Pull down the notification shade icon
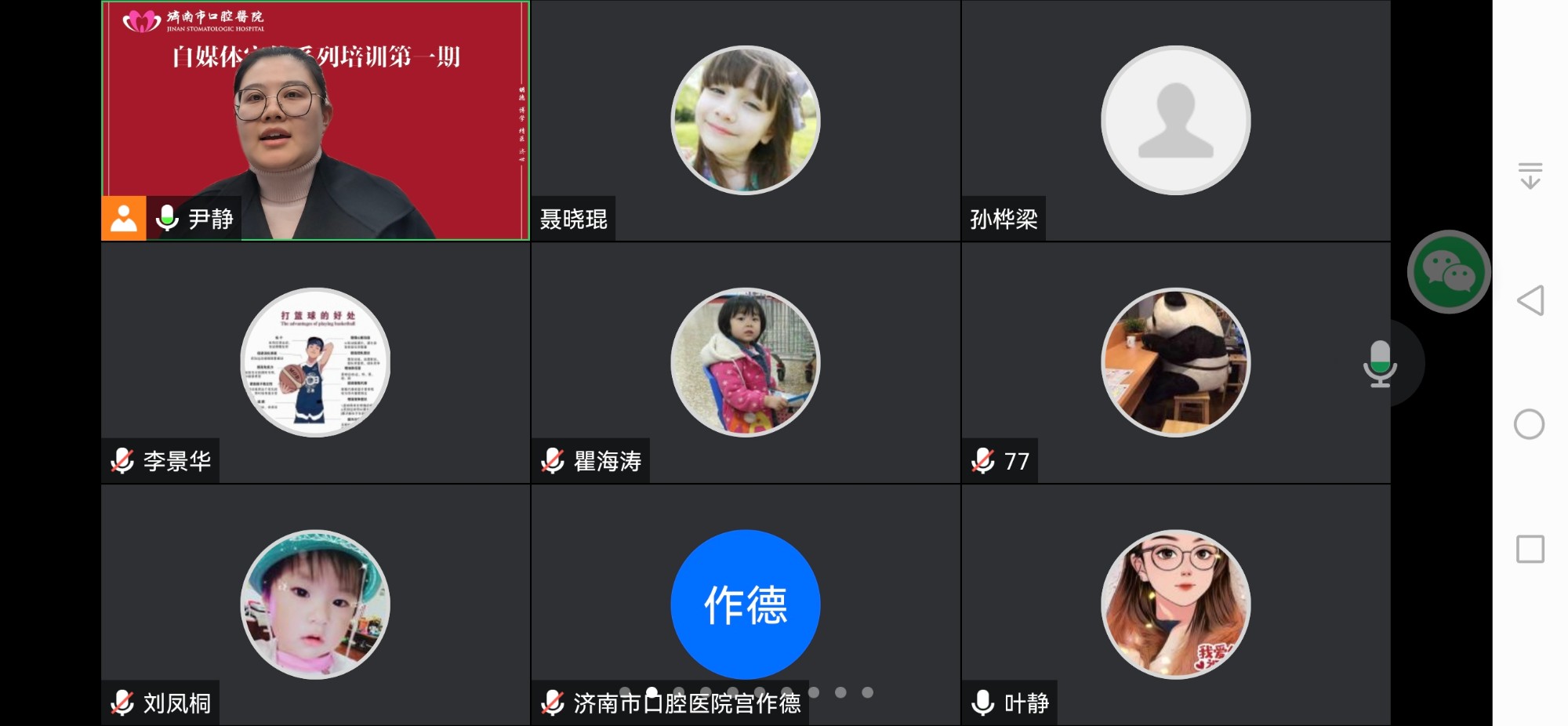Screen dimensions: 1568x726 tap(1530, 176)
